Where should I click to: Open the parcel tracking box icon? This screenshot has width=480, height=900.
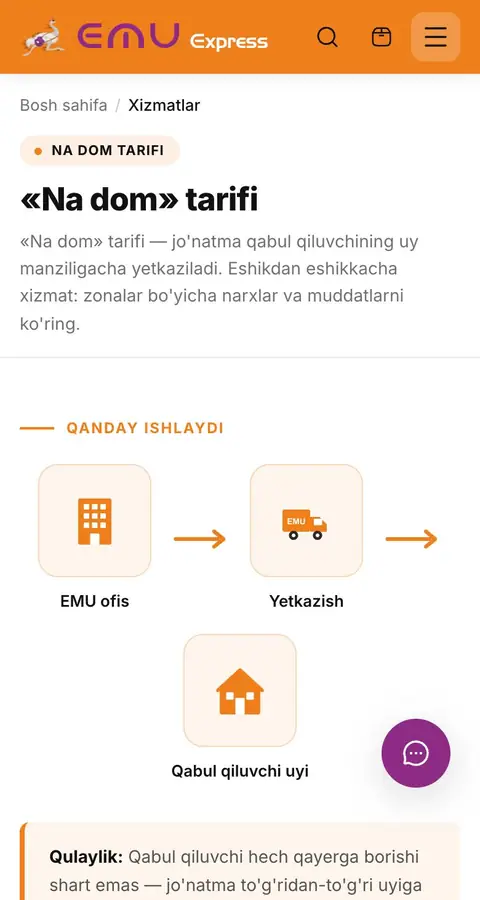(381, 37)
